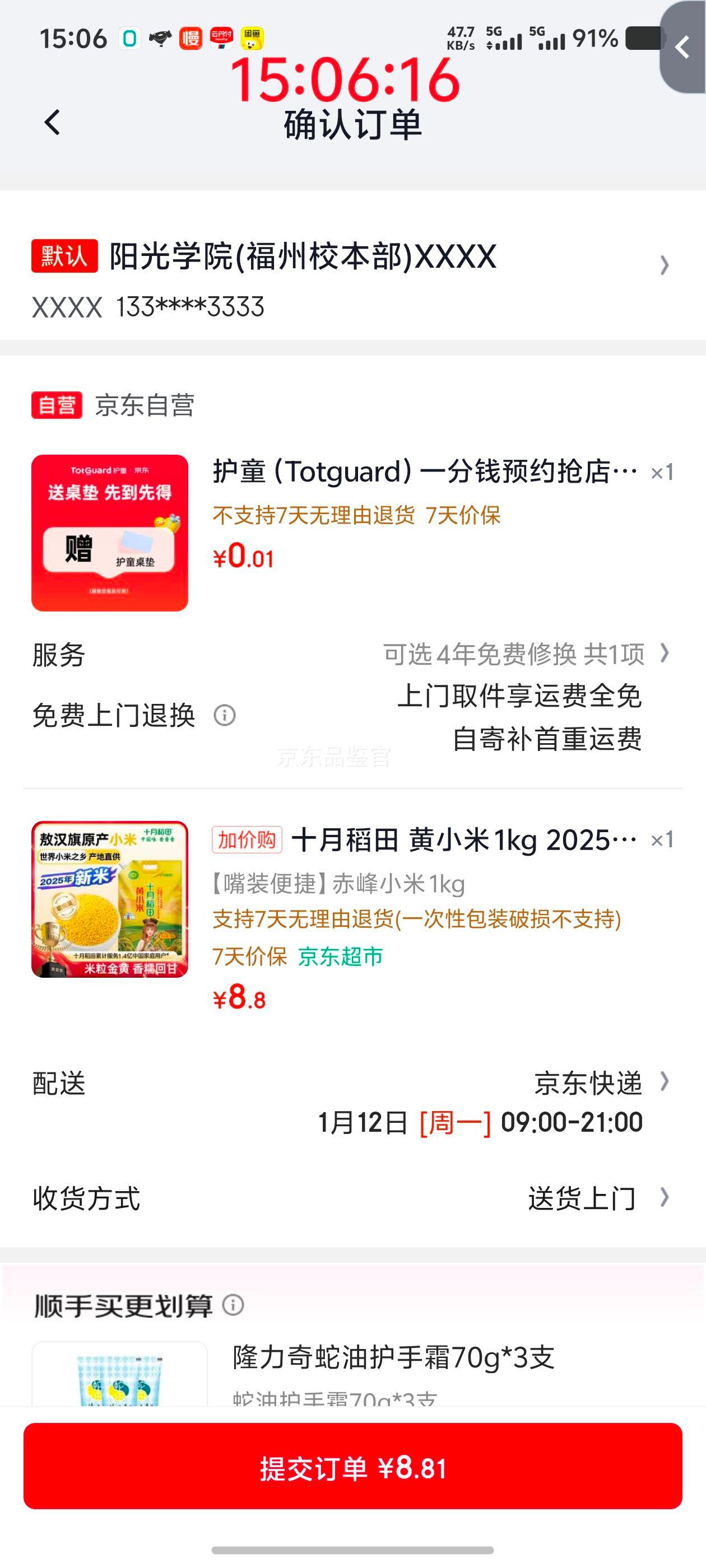Open the 云闪付 icon in the status bar
Image resolution: width=706 pixels, height=1568 pixels.
point(221,38)
